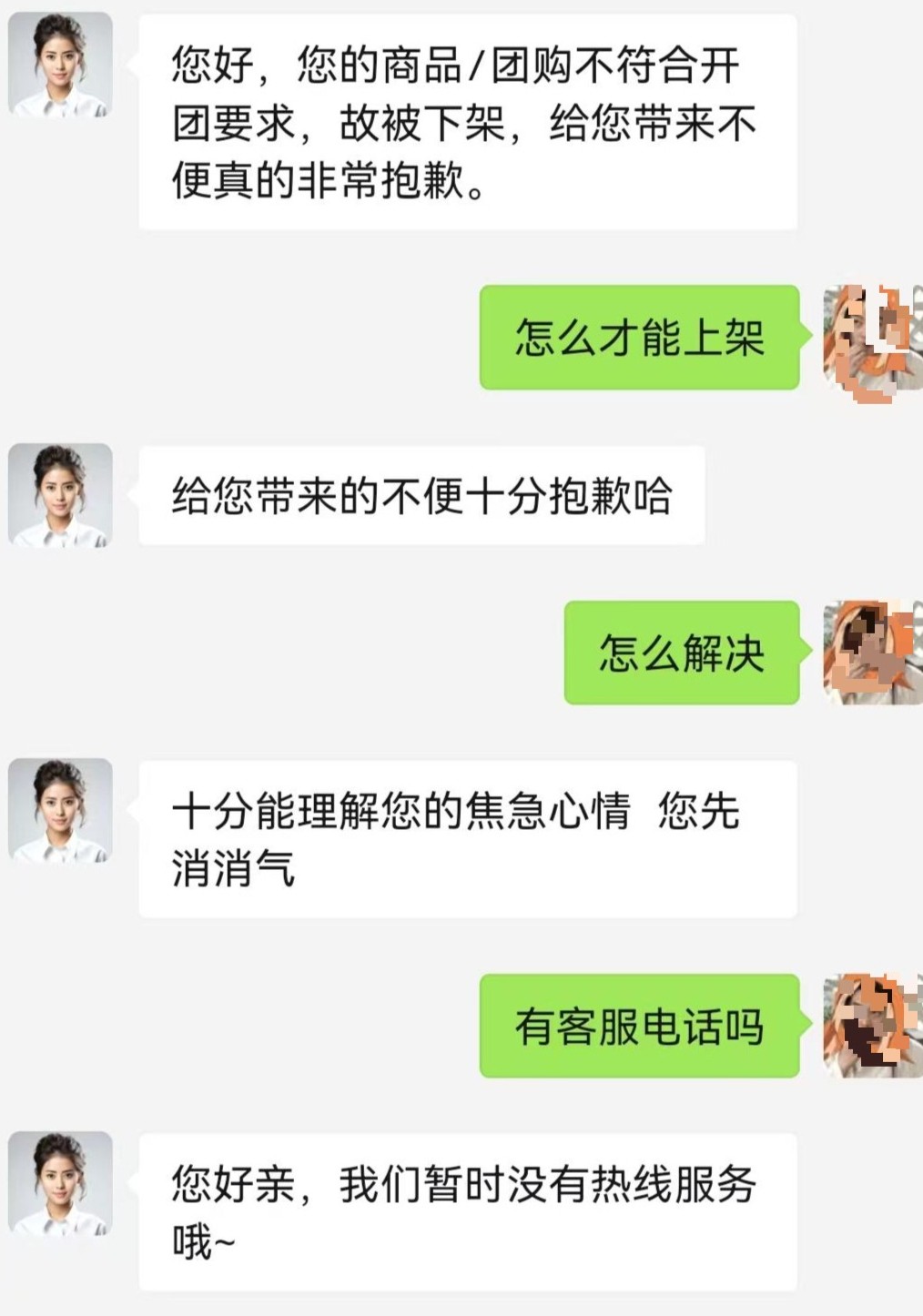The image size is (923, 1316).
Task: Open customer service avatar beside '您好，您的商品/团购' message
Action: 60,66
